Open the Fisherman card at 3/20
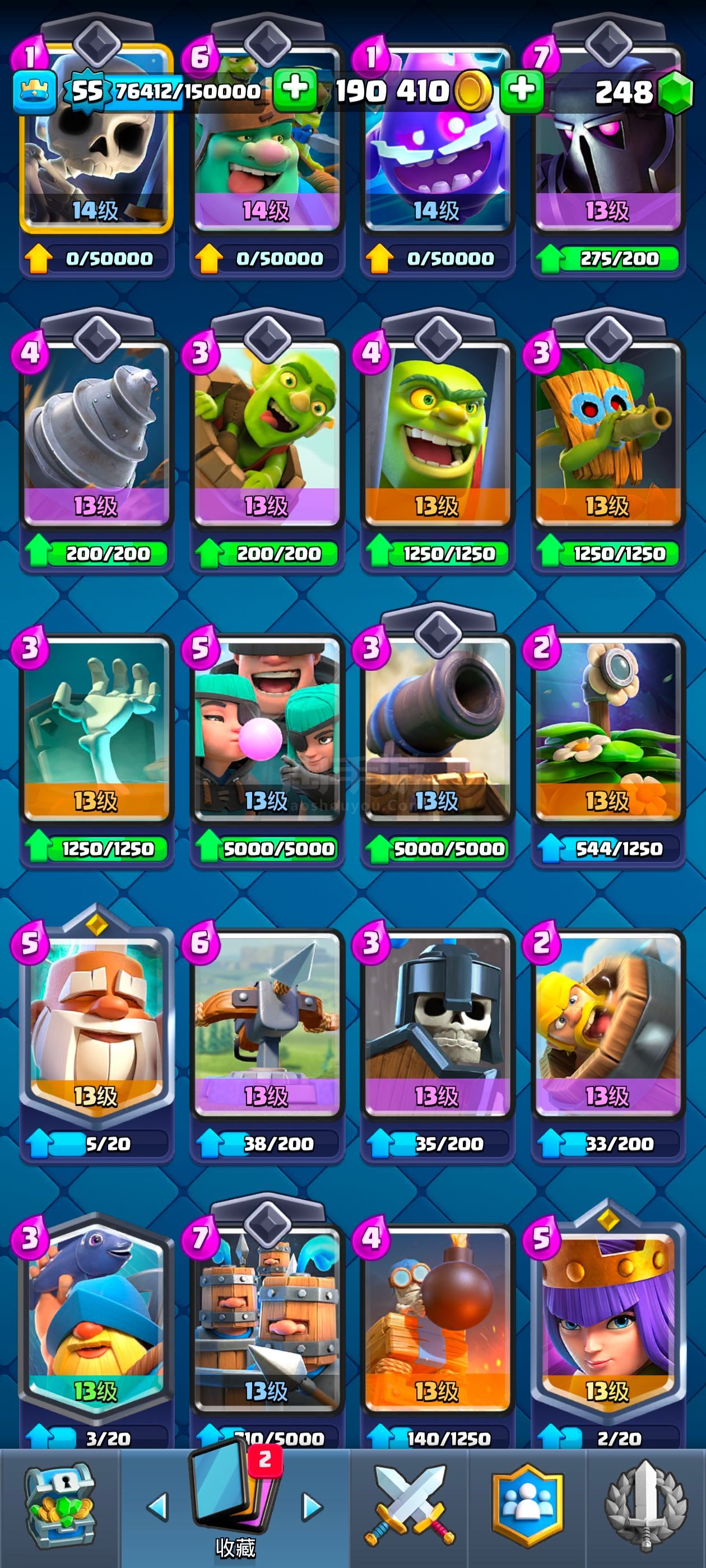 tap(96, 1330)
